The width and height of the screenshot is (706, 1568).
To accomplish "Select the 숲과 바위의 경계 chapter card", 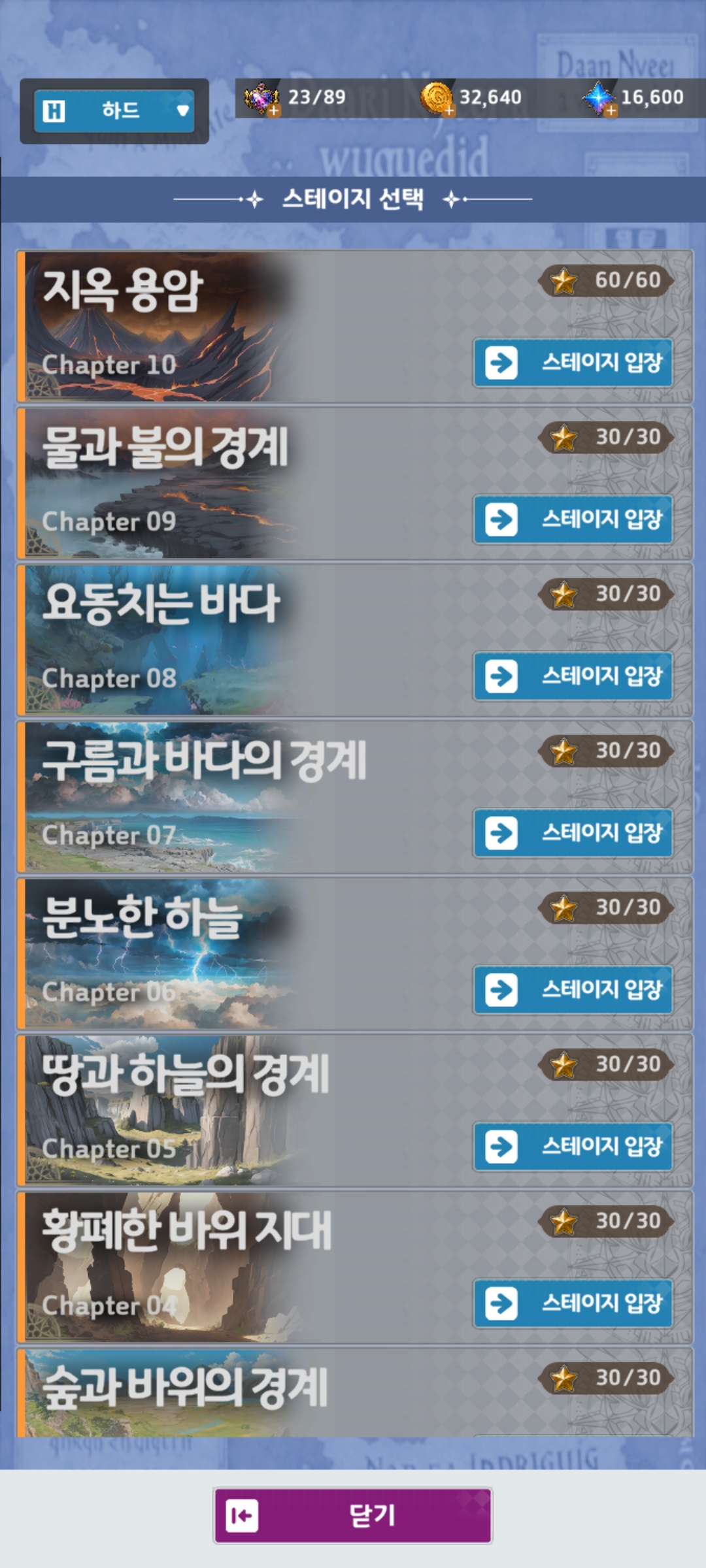I will coord(354,1392).
